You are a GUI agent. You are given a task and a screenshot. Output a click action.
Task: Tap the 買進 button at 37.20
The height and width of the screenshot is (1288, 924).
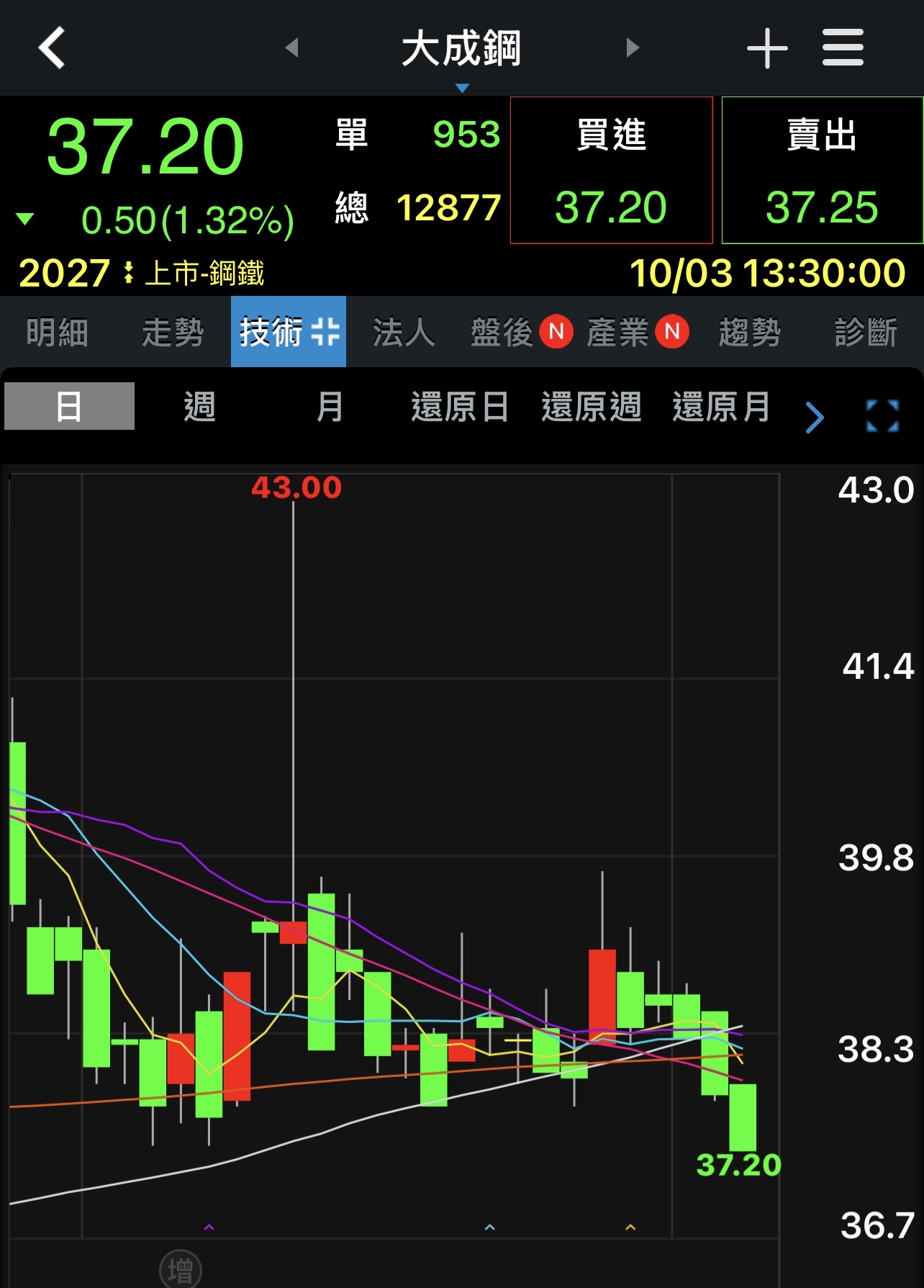pos(611,171)
